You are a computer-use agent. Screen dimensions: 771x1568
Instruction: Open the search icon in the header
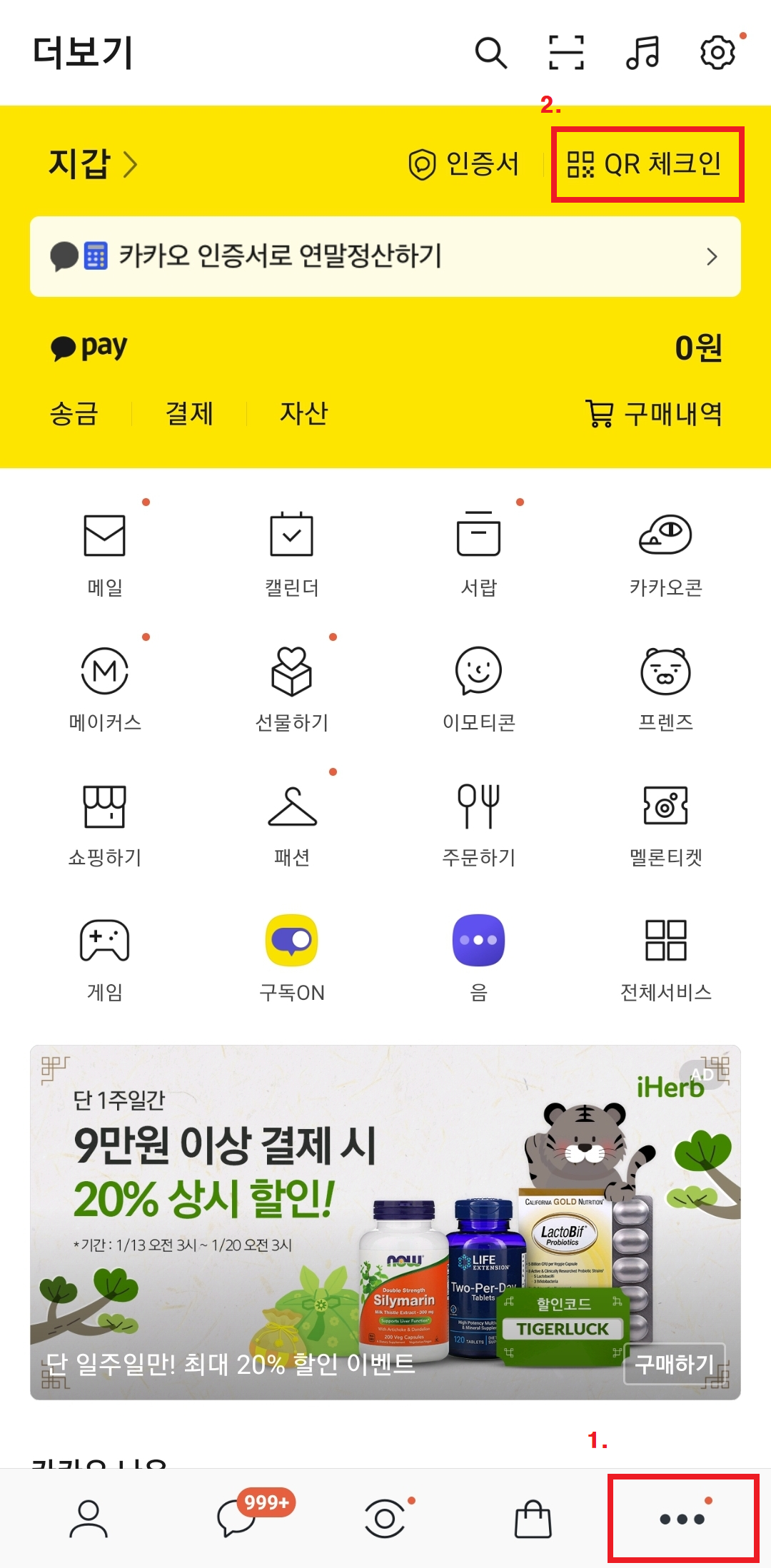coord(491,53)
